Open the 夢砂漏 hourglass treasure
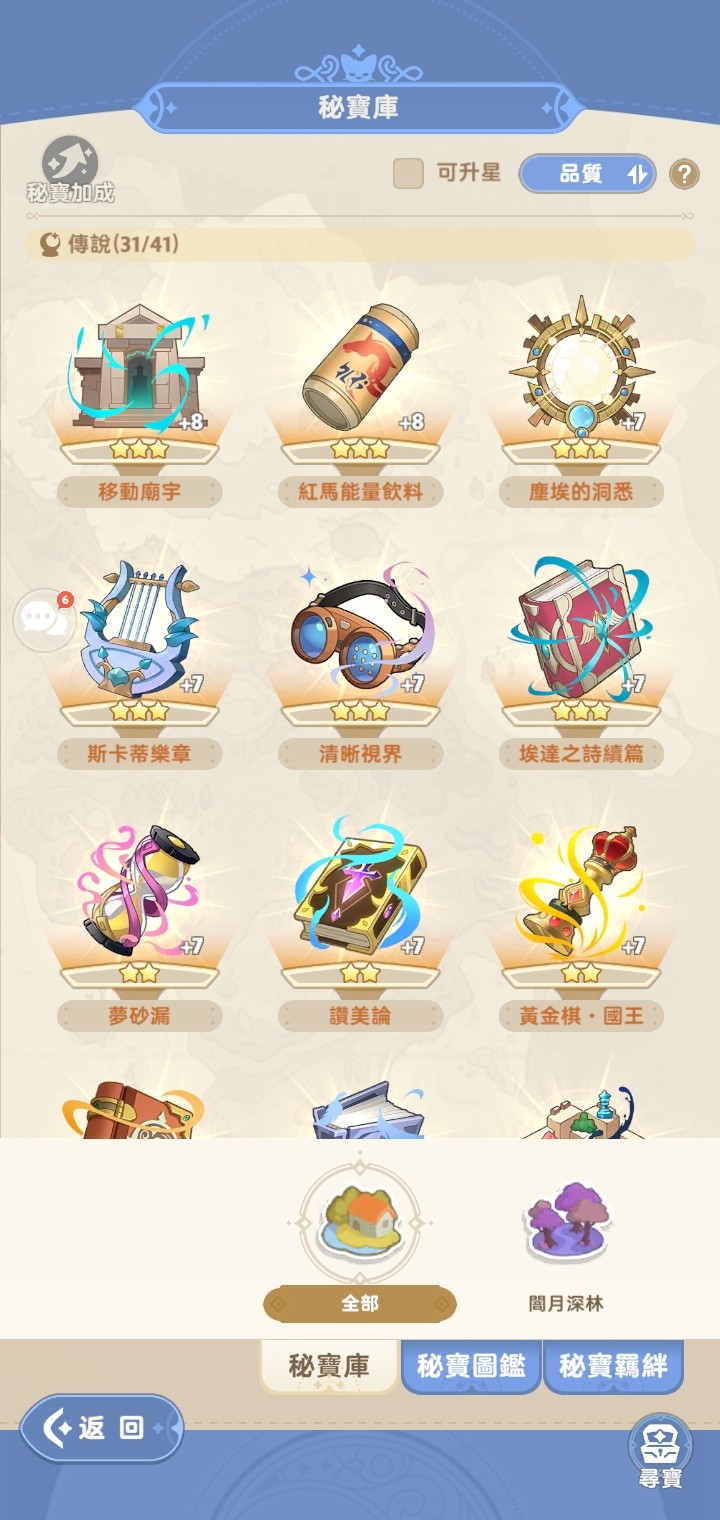This screenshot has width=720, height=1520. pyautogui.click(x=140, y=922)
